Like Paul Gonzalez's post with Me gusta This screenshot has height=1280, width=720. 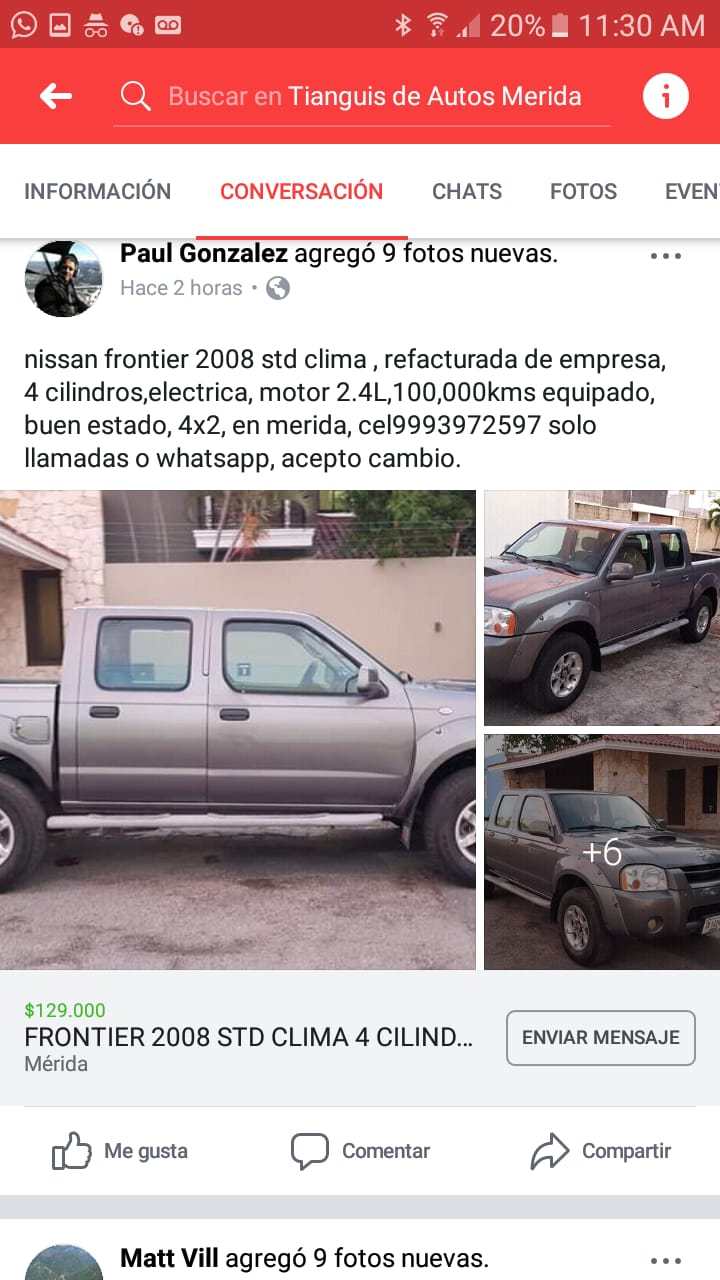[120, 1151]
